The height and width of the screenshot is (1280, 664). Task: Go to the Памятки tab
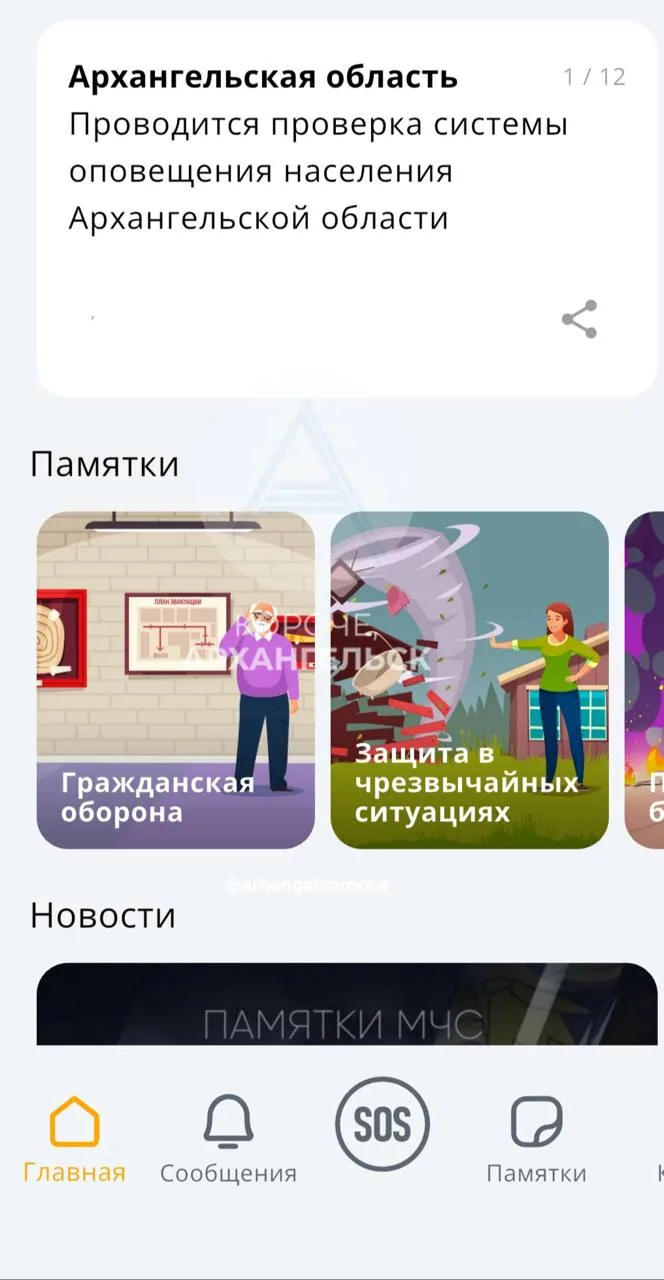536,1140
